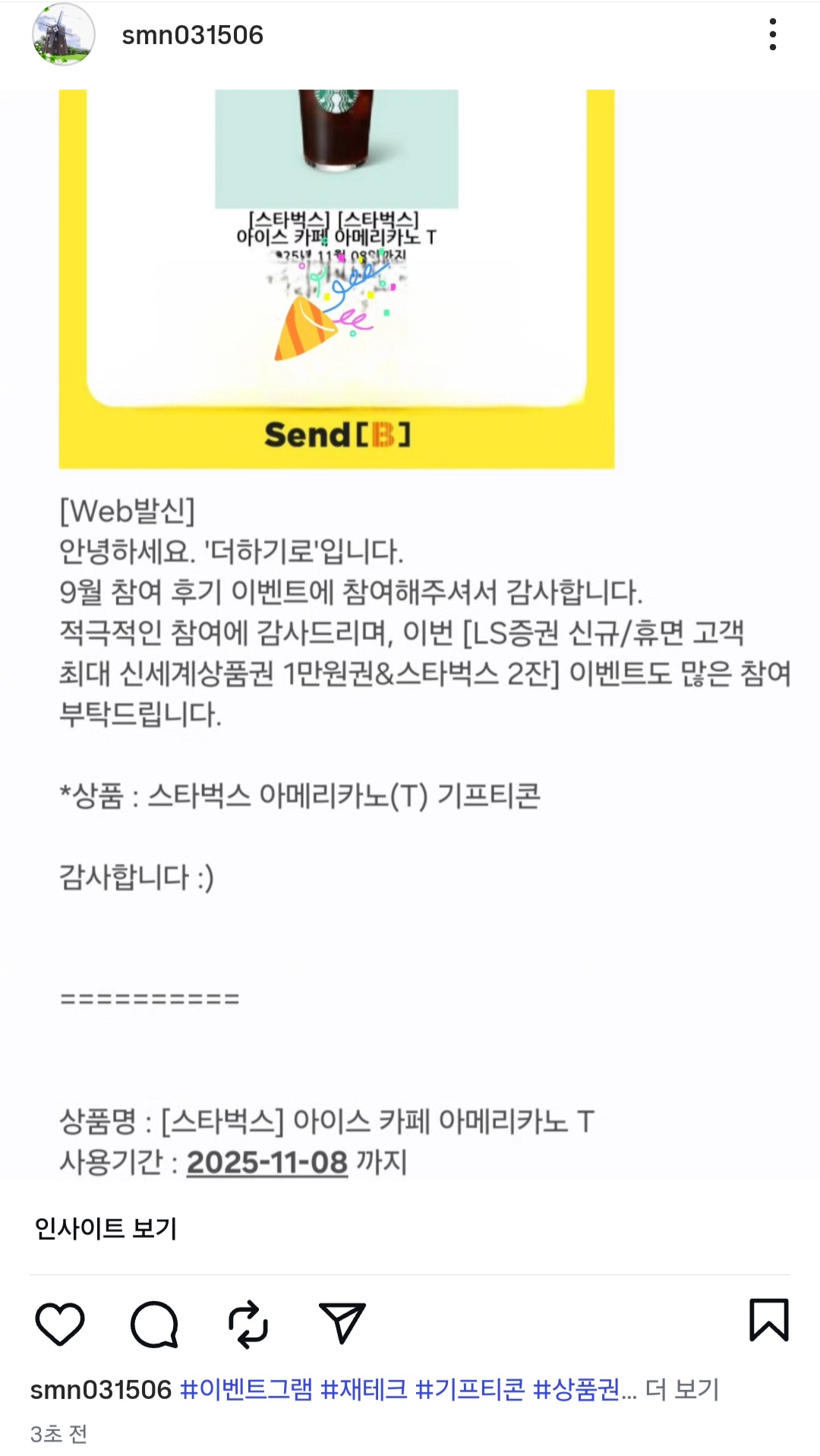Open 인사이트 보기 for this post
This screenshot has width=820, height=1456.
click(x=106, y=1228)
